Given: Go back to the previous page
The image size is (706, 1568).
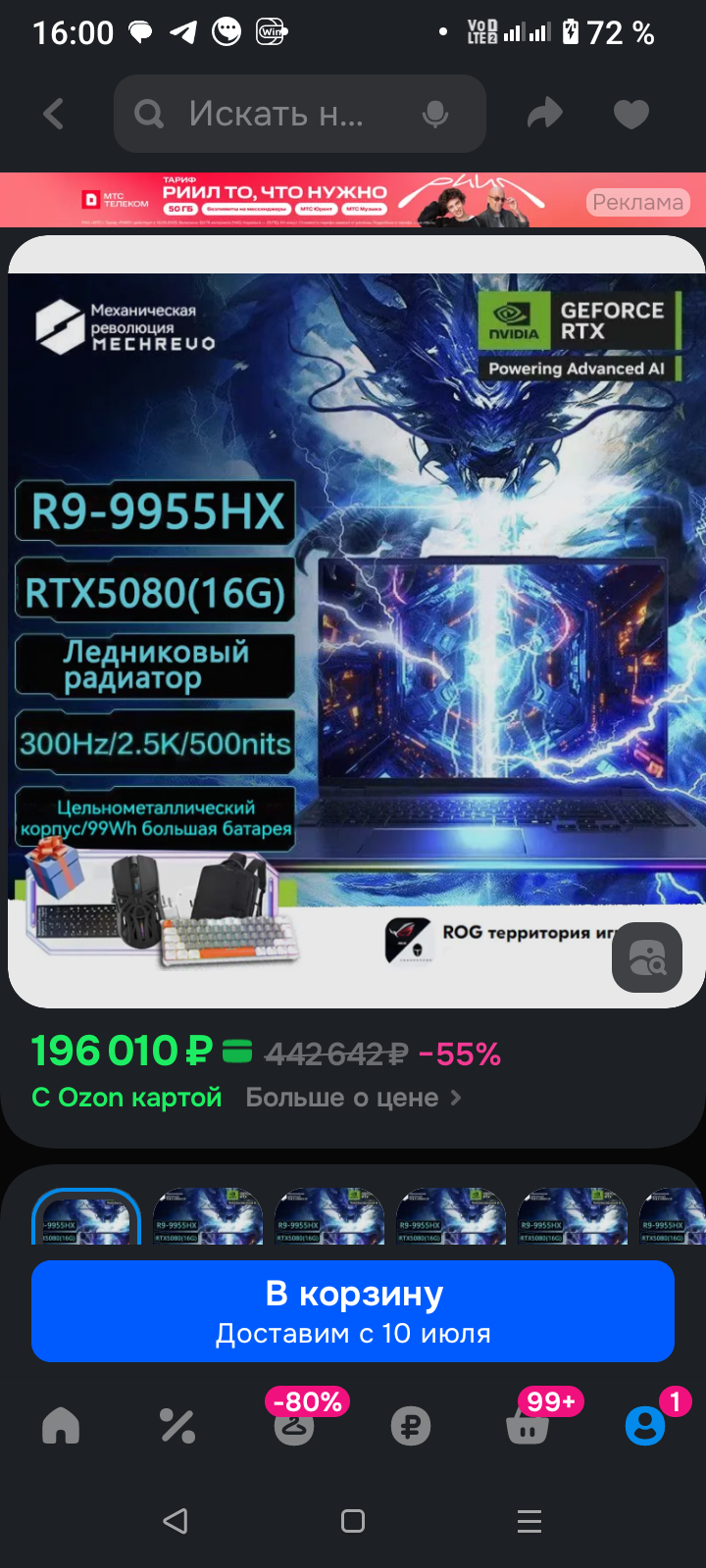Looking at the screenshot, I should (54, 114).
